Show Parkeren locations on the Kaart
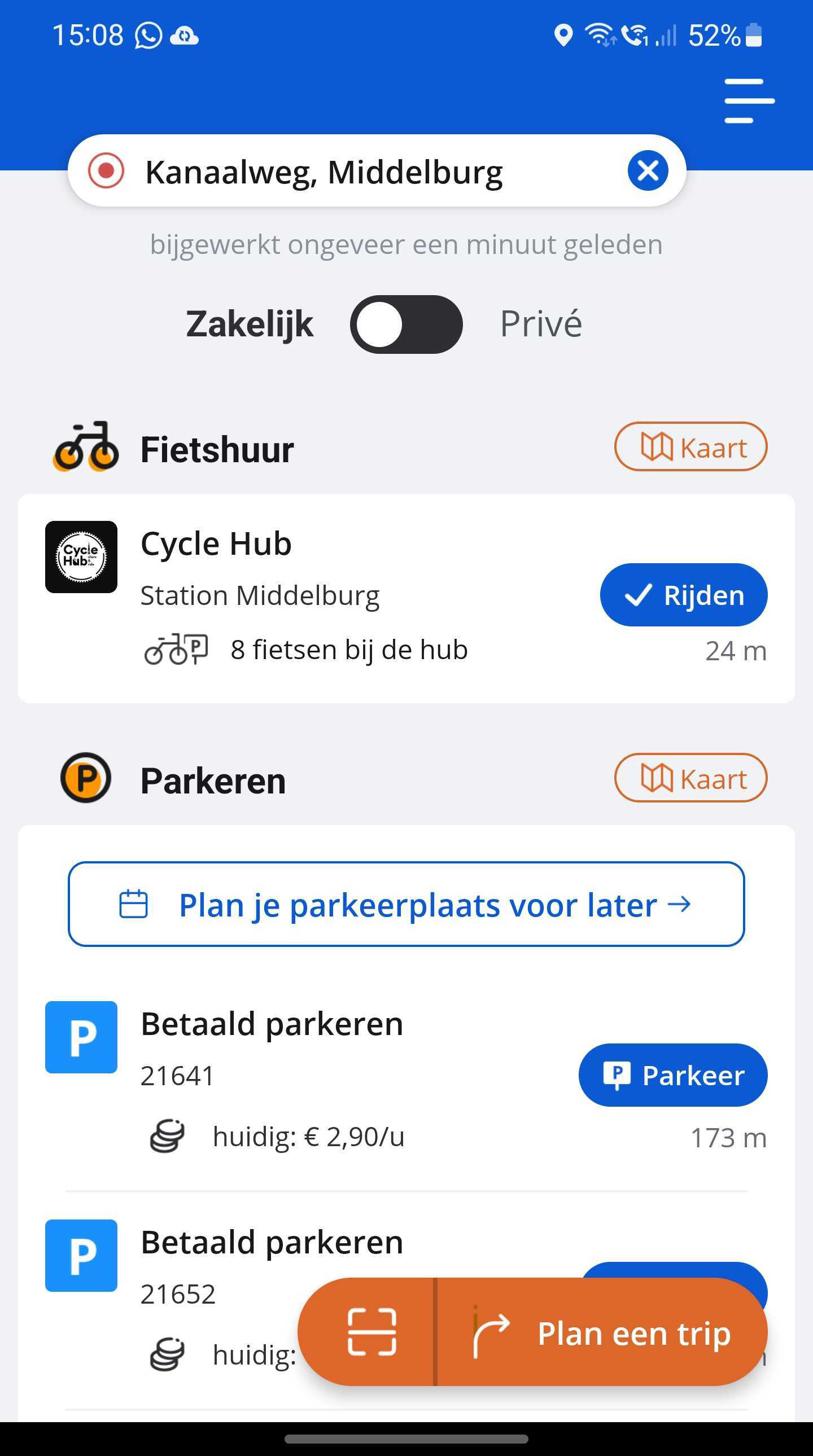 691,778
